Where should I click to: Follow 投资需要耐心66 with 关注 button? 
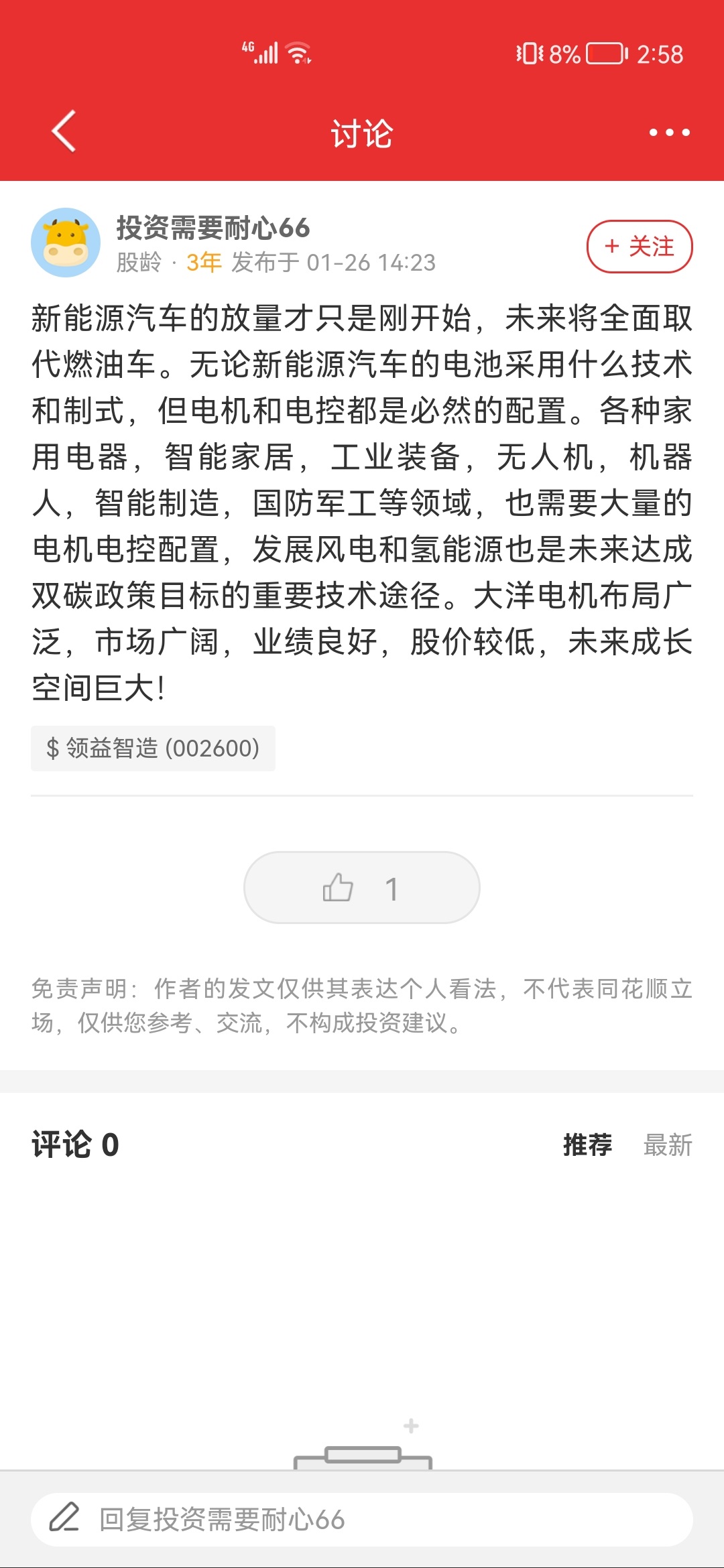coord(640,247)
